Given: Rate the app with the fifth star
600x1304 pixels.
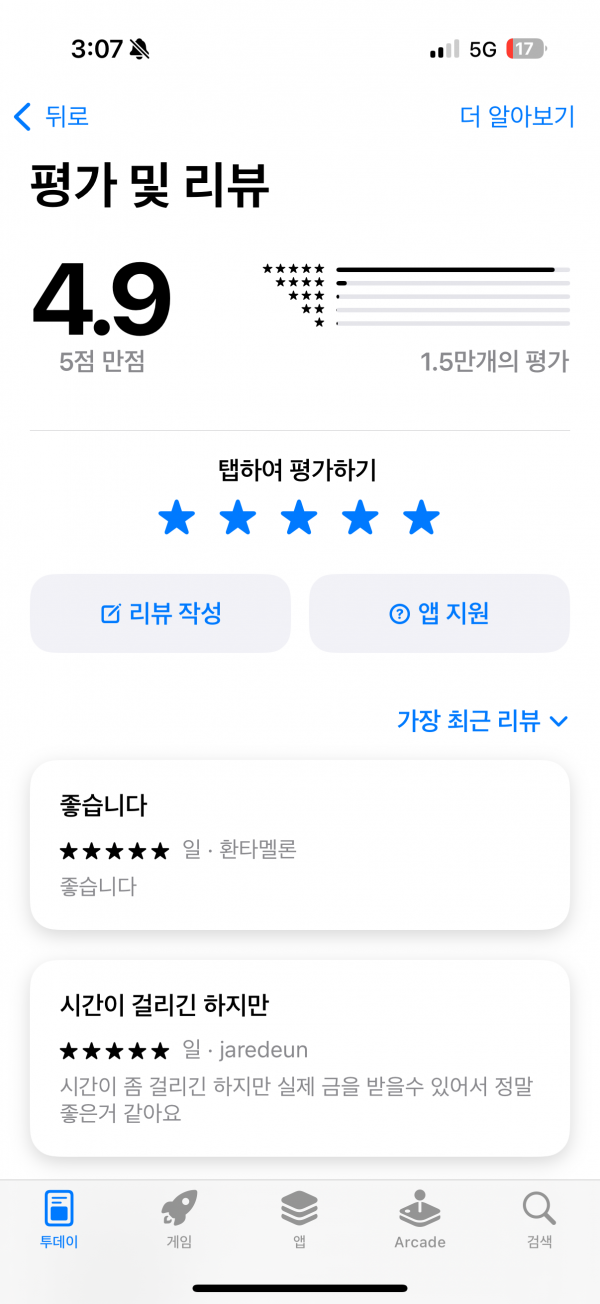Looking at the screenshot, I should tap(421, 519).
